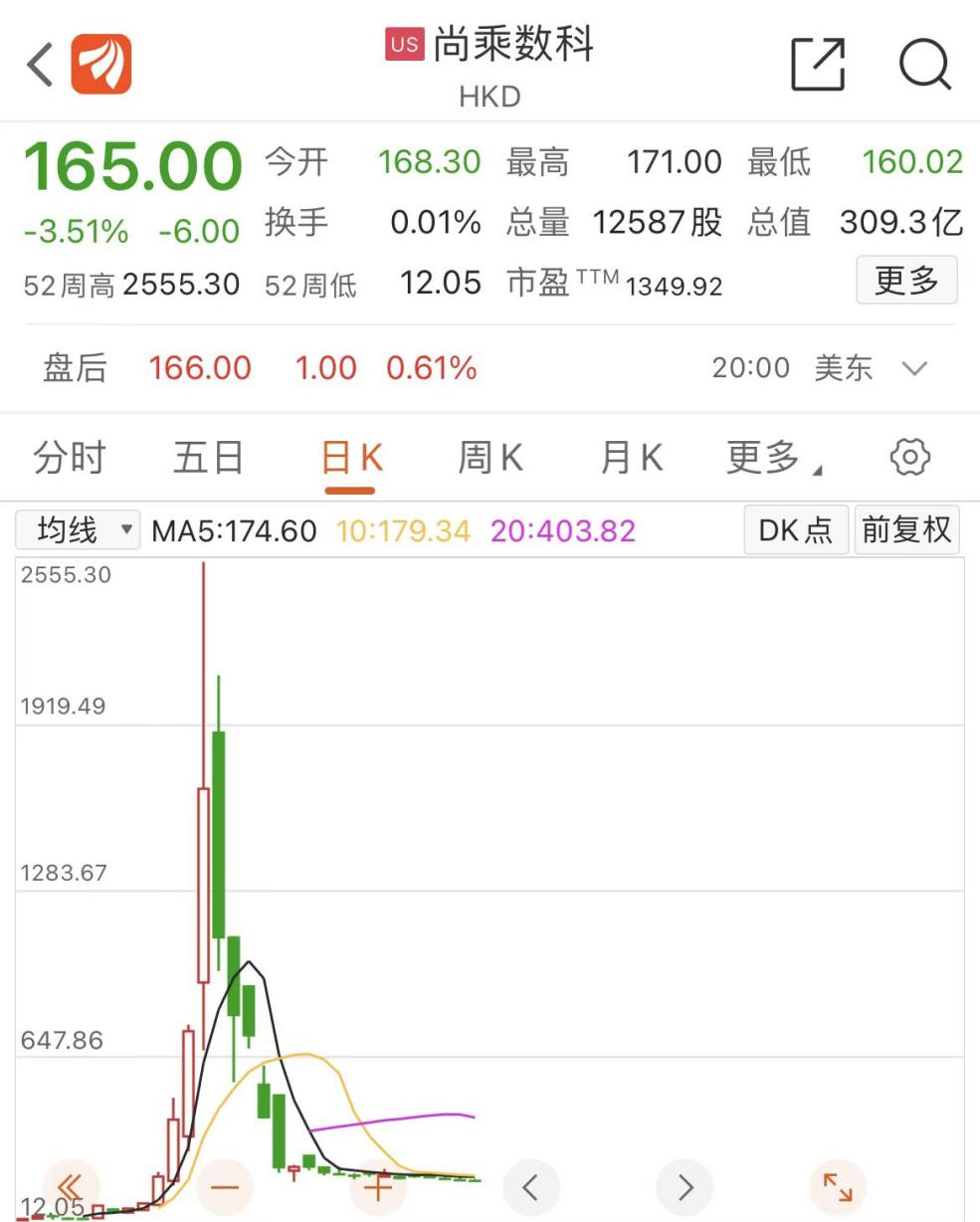Switch to the 五日 chart tab

(209, 459)
